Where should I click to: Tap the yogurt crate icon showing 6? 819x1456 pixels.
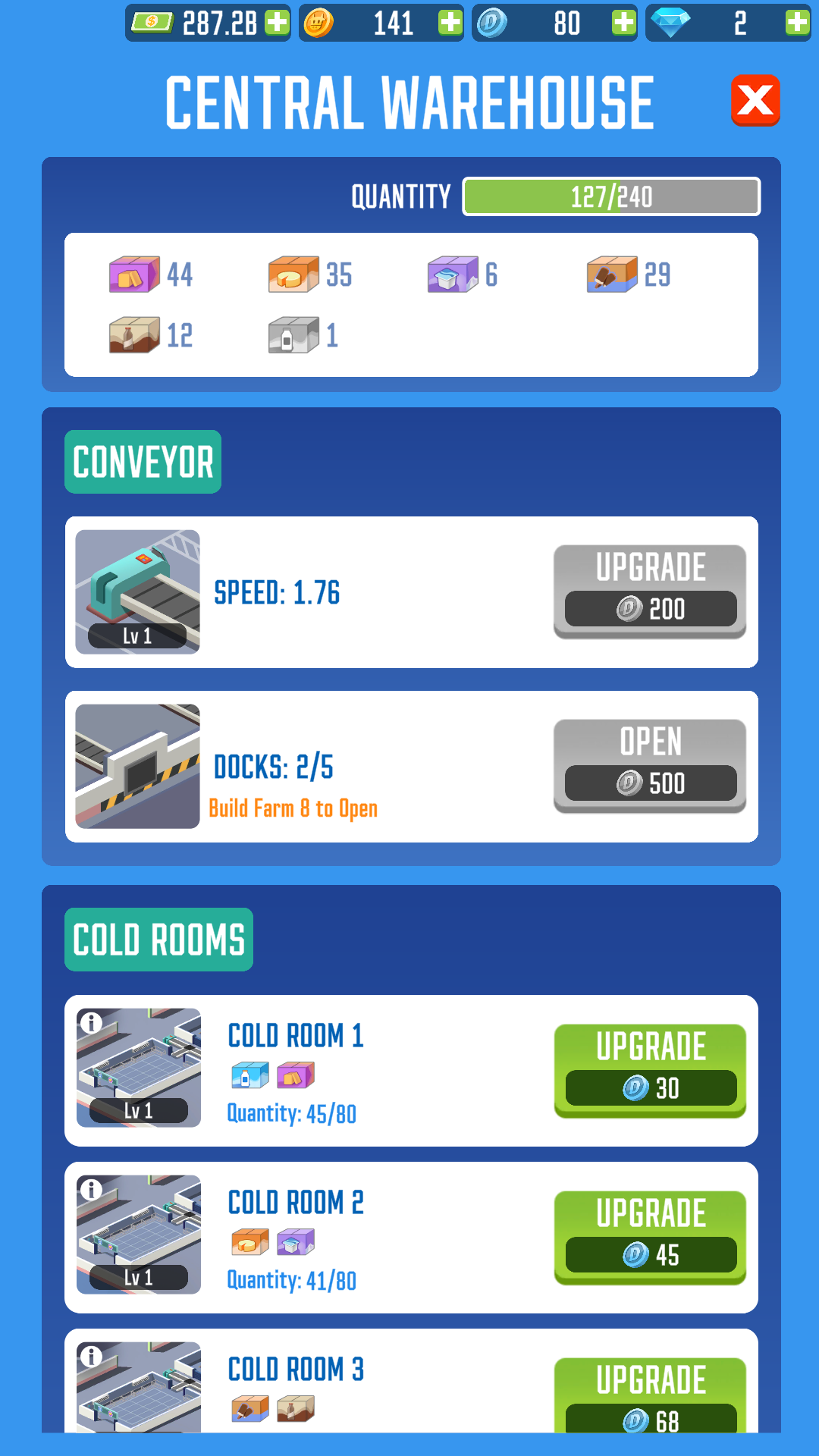pos(453,275)
